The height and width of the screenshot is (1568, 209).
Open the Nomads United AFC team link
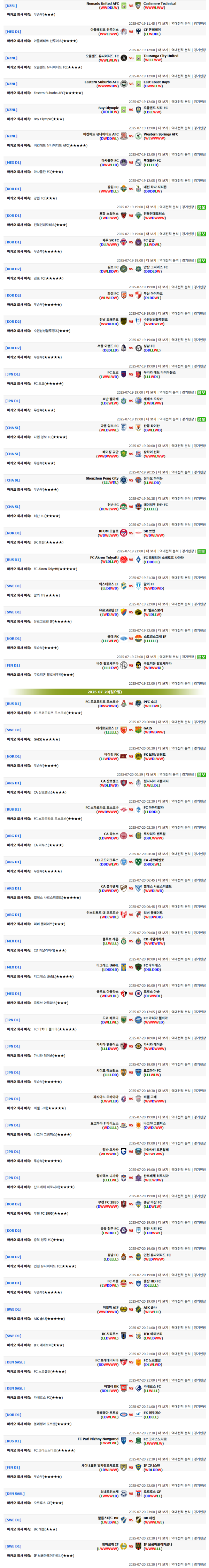tap(102, 4)
